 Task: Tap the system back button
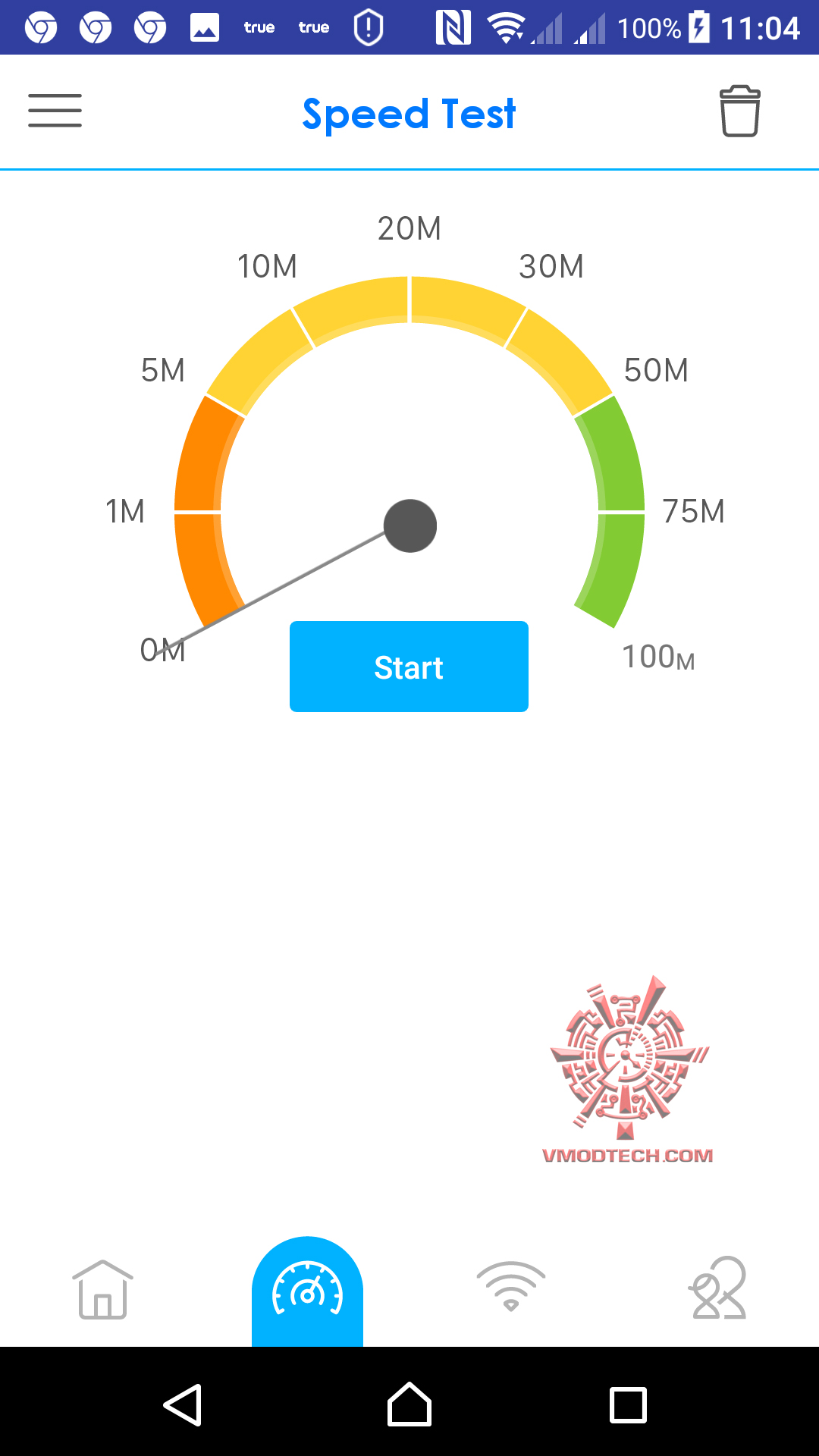click(183, 1405)
